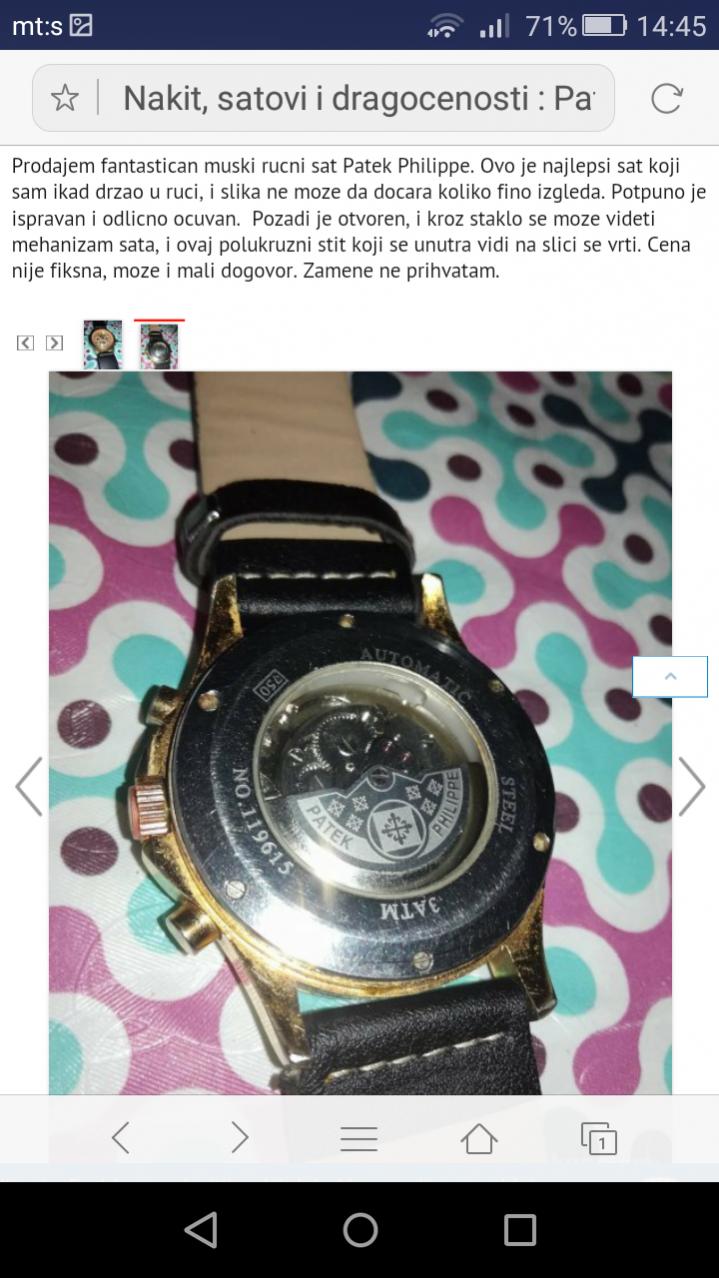Show next thumbnails with small right arrow
Screen dimensions: 719x1278
(x=55, y=343)
